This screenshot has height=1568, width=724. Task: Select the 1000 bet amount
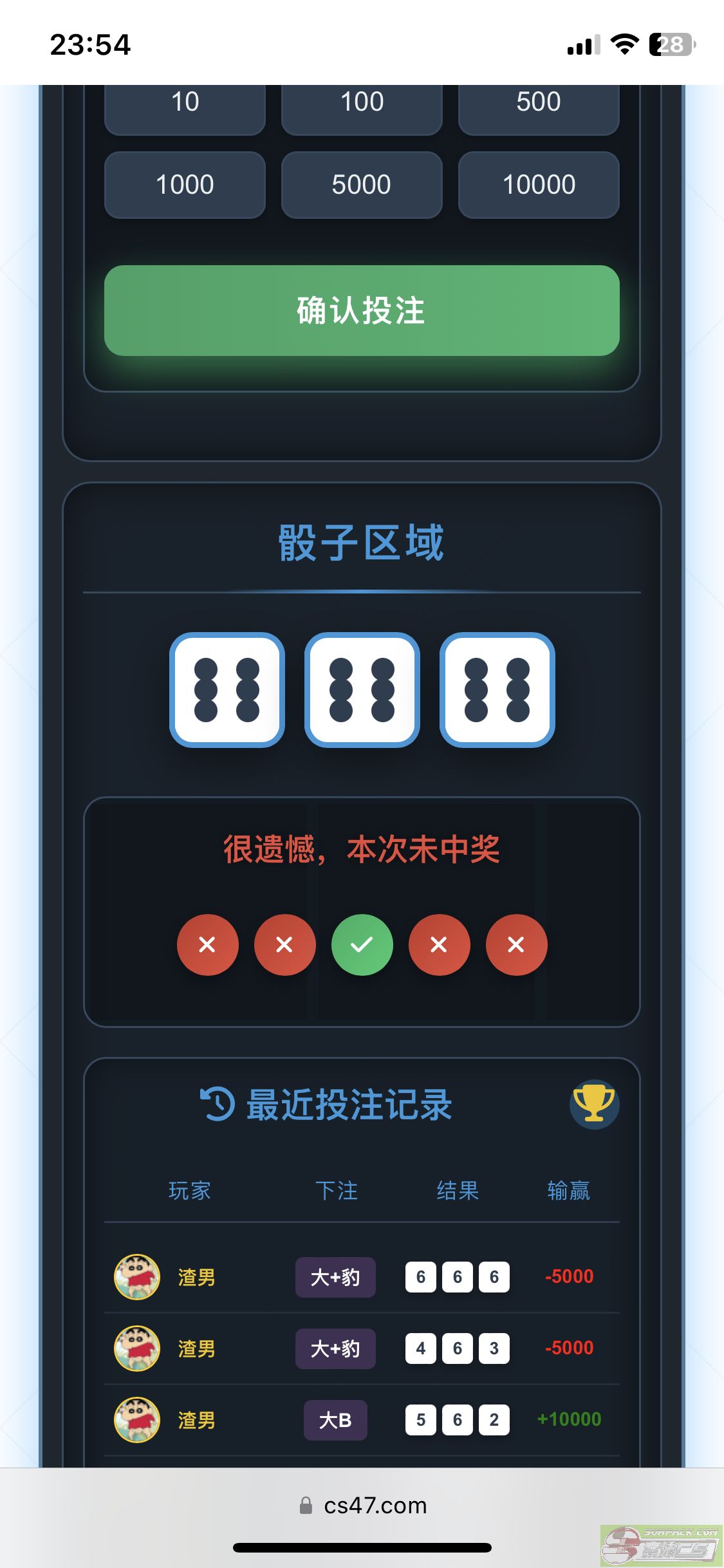coord(185,185)
